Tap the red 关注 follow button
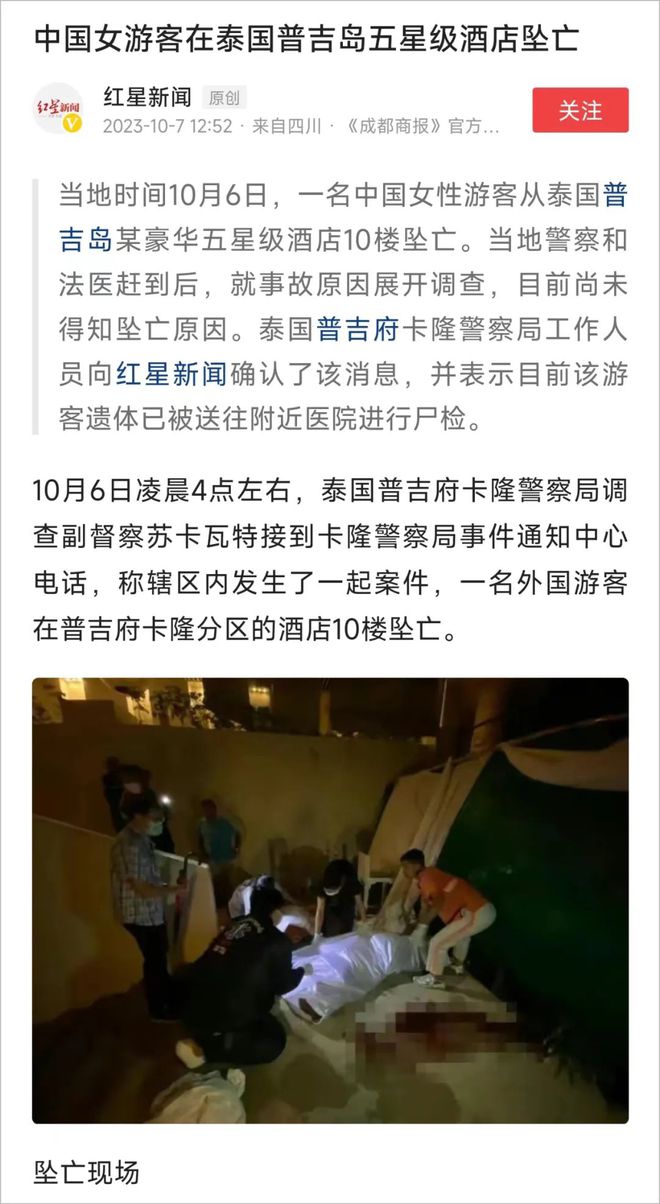This screenshot has height=1204, width=660. 580,110
